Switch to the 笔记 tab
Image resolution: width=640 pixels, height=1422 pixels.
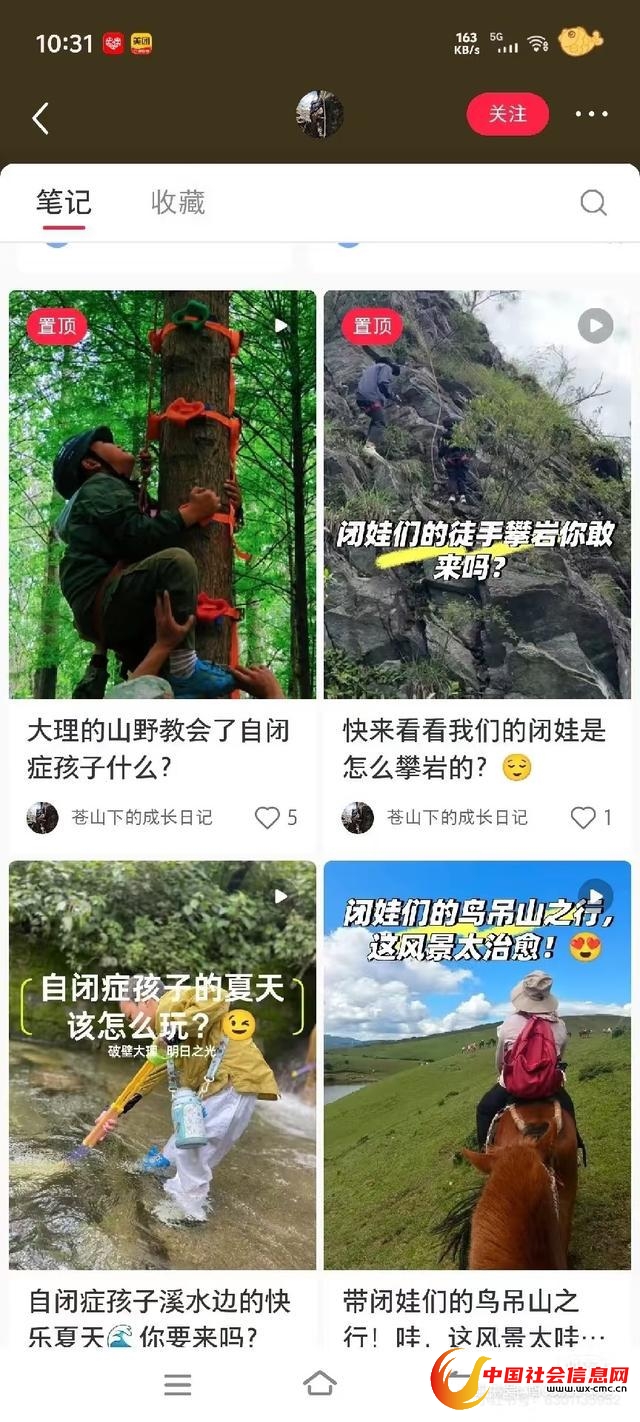(x=63, y=202)
